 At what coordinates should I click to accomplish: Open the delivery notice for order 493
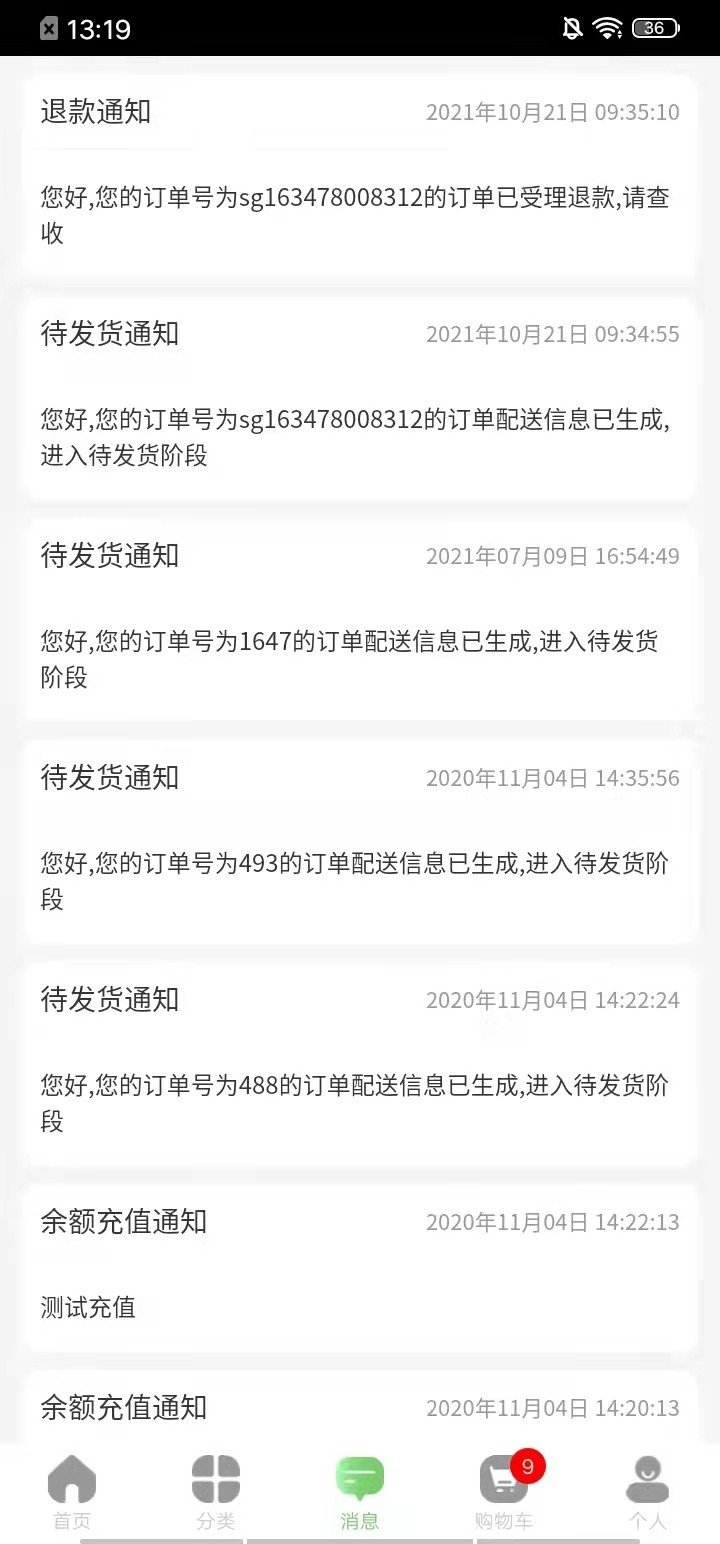tap(360, 840)
